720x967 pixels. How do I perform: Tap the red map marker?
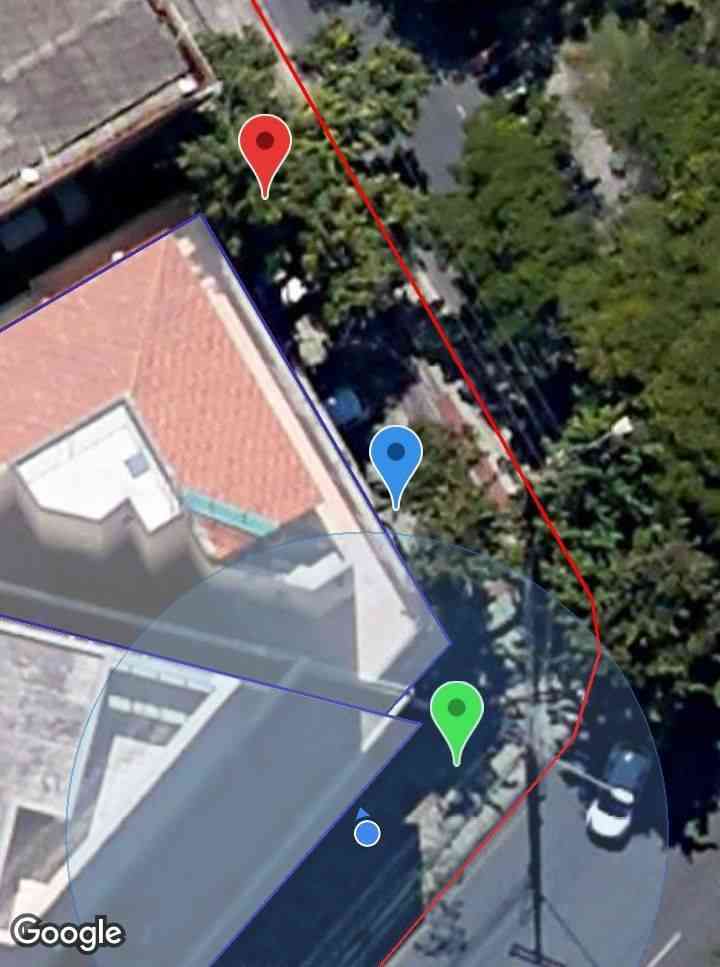click(265, 148)
